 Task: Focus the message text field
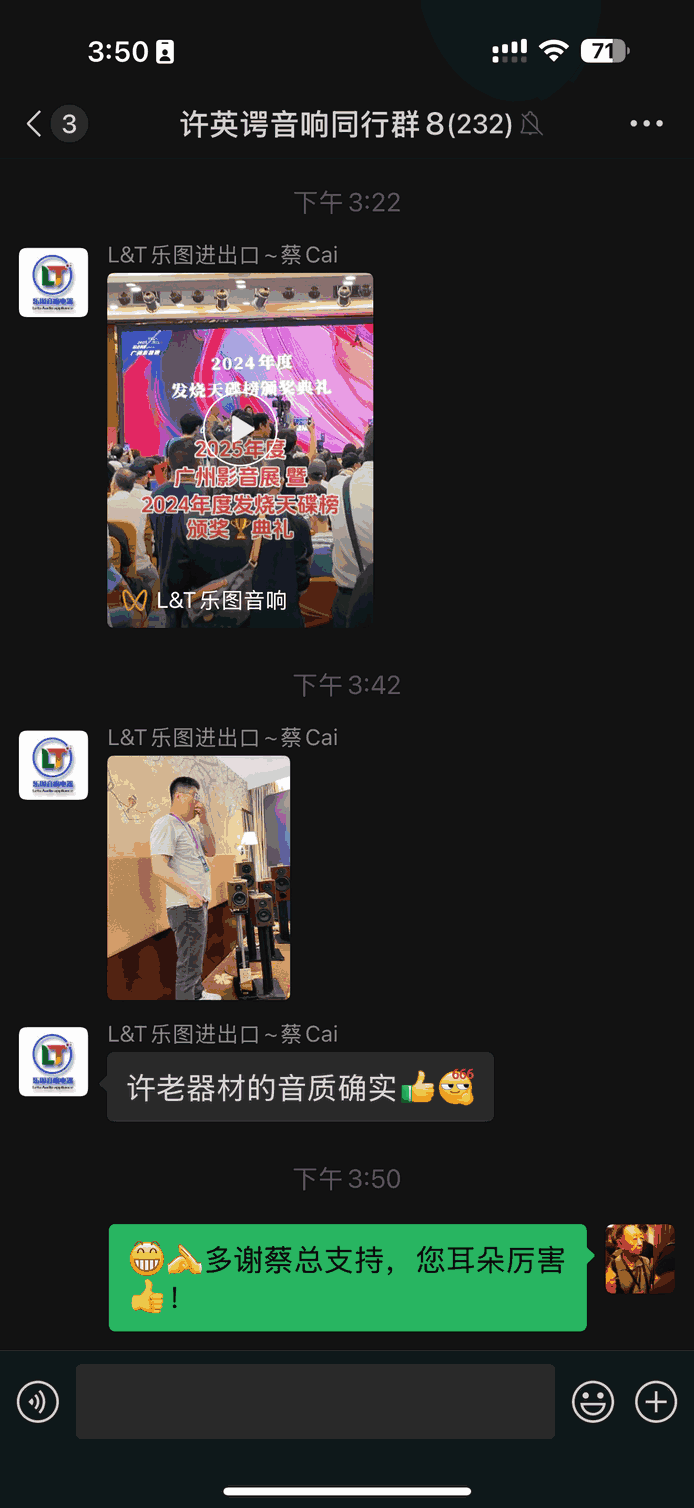[x=315, y=1402]
